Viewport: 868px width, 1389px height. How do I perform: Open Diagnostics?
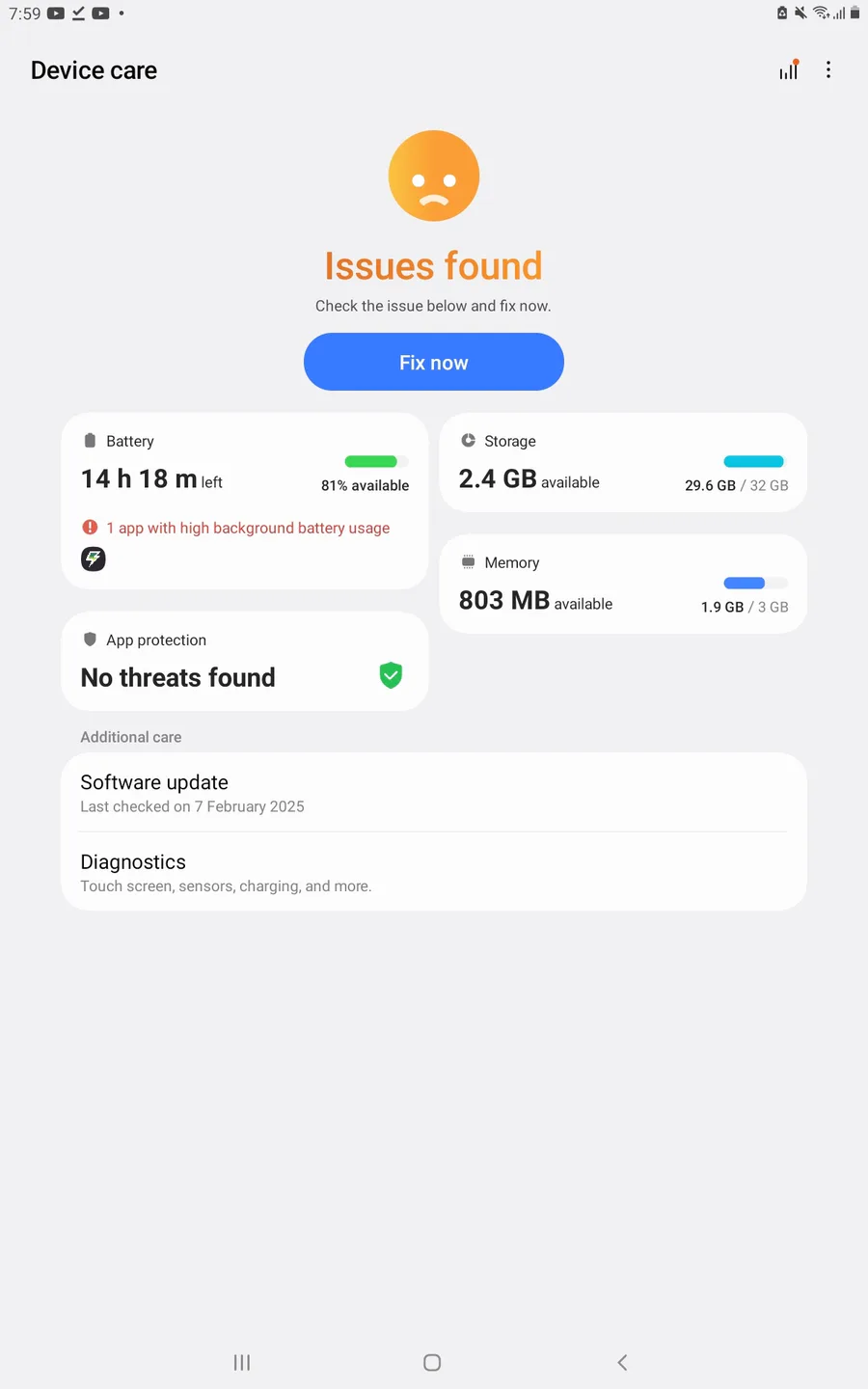click(x=433, y=872)
